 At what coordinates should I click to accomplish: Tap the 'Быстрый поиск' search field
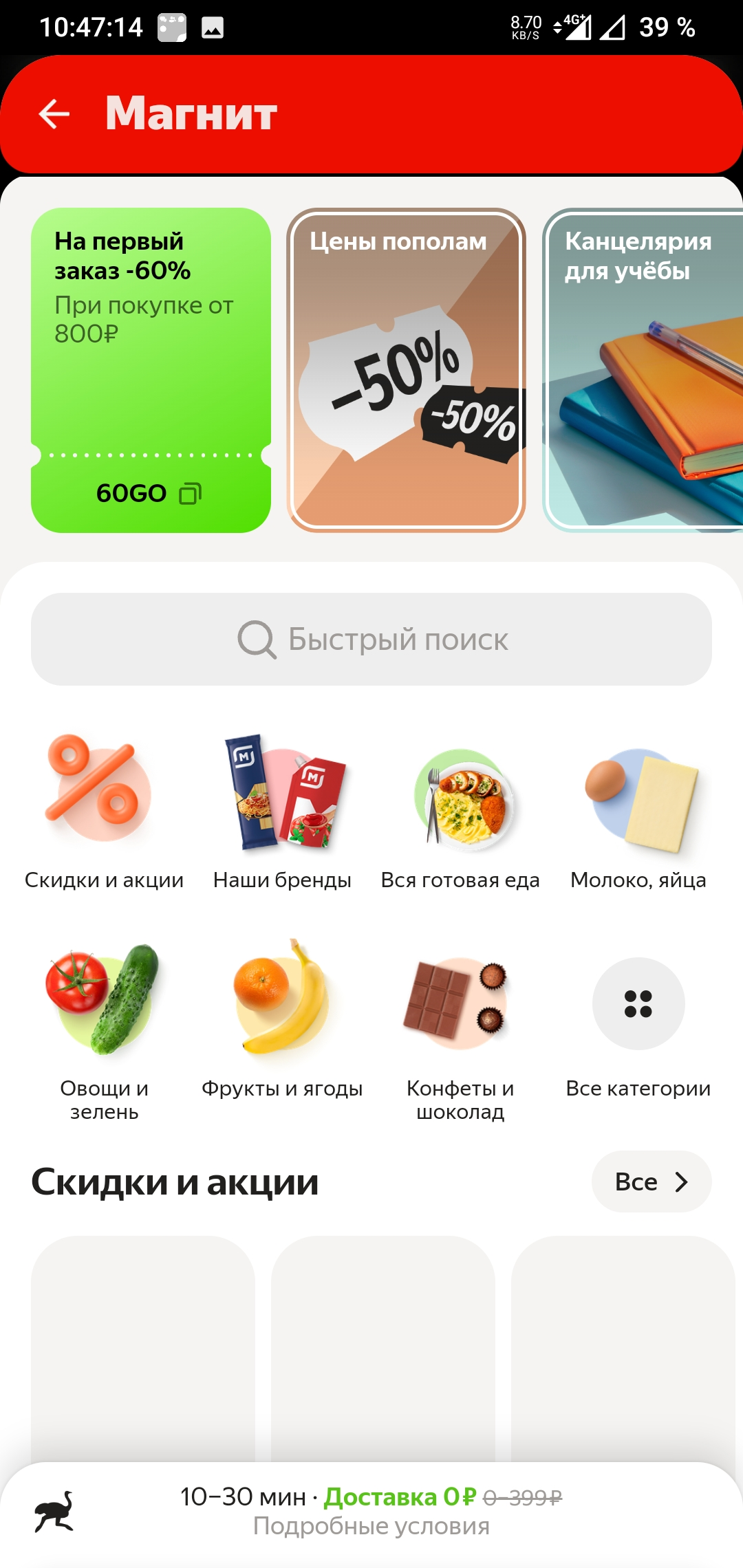(371, 640)
